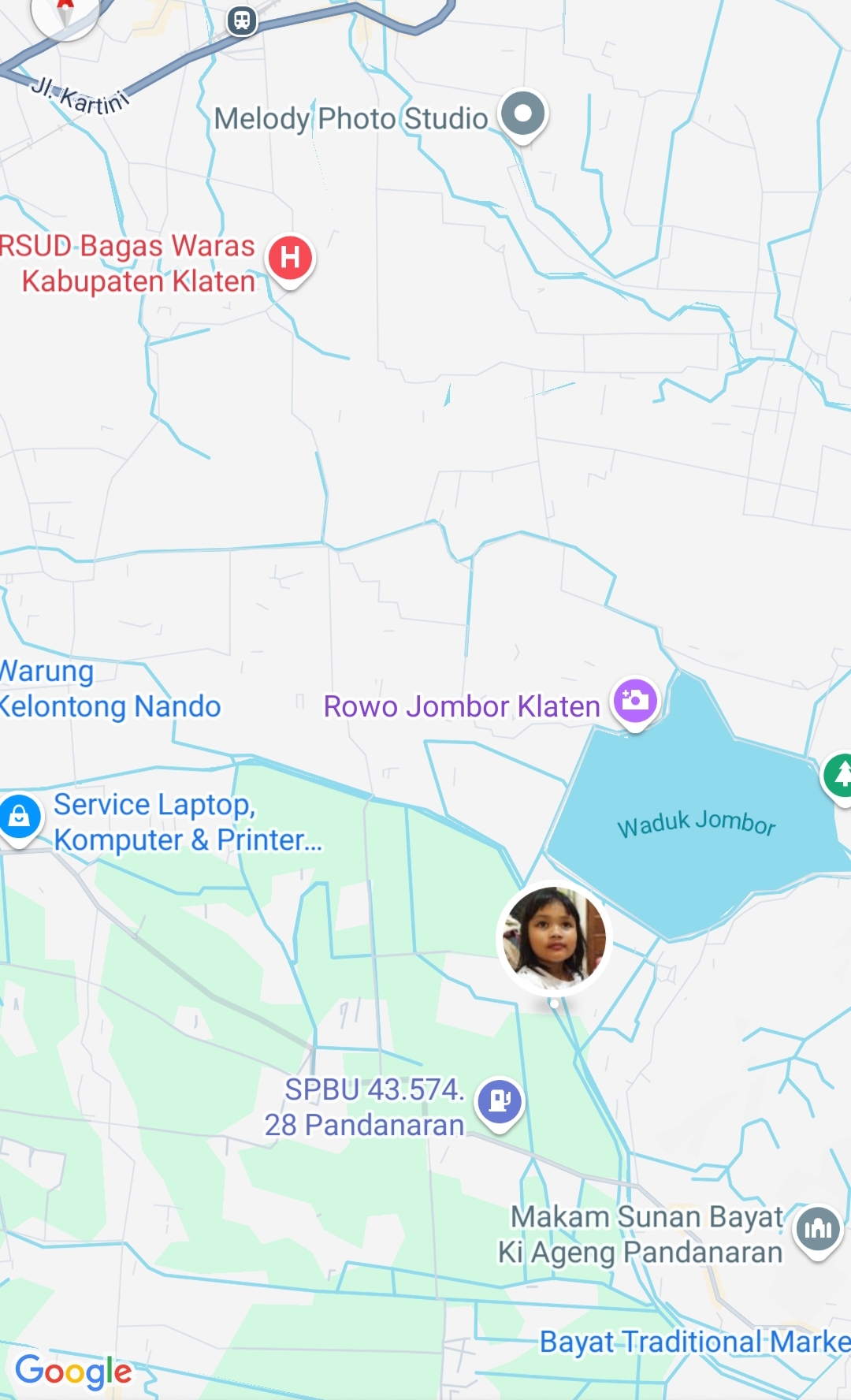The width and height of the screenshot is (851, 1400).
Task: Select the green park pin beside Waduk Jombor
Action: pyautogui.click(x=840, y=776)
